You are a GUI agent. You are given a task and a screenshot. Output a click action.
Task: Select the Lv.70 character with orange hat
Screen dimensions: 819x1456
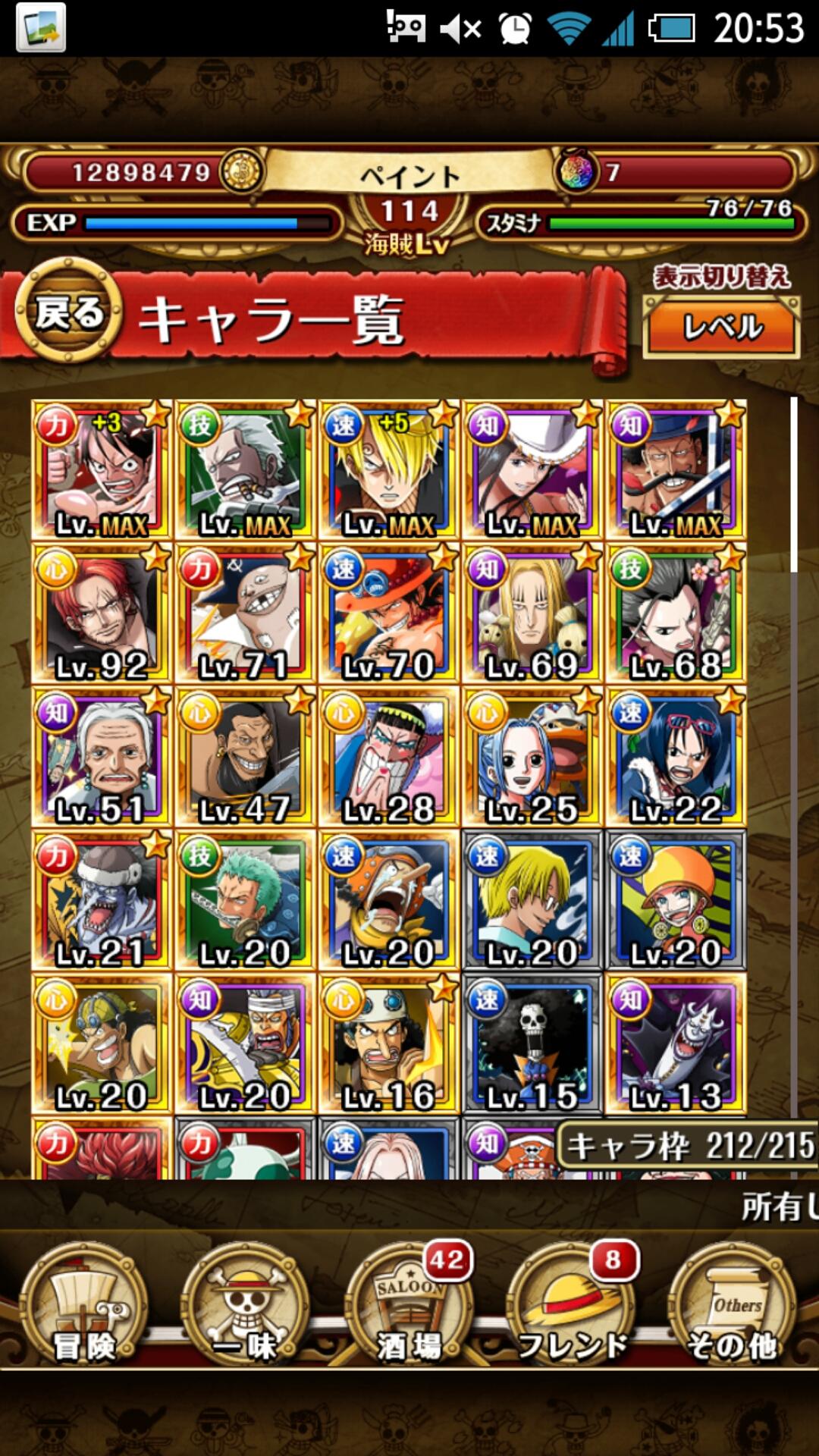388,613
